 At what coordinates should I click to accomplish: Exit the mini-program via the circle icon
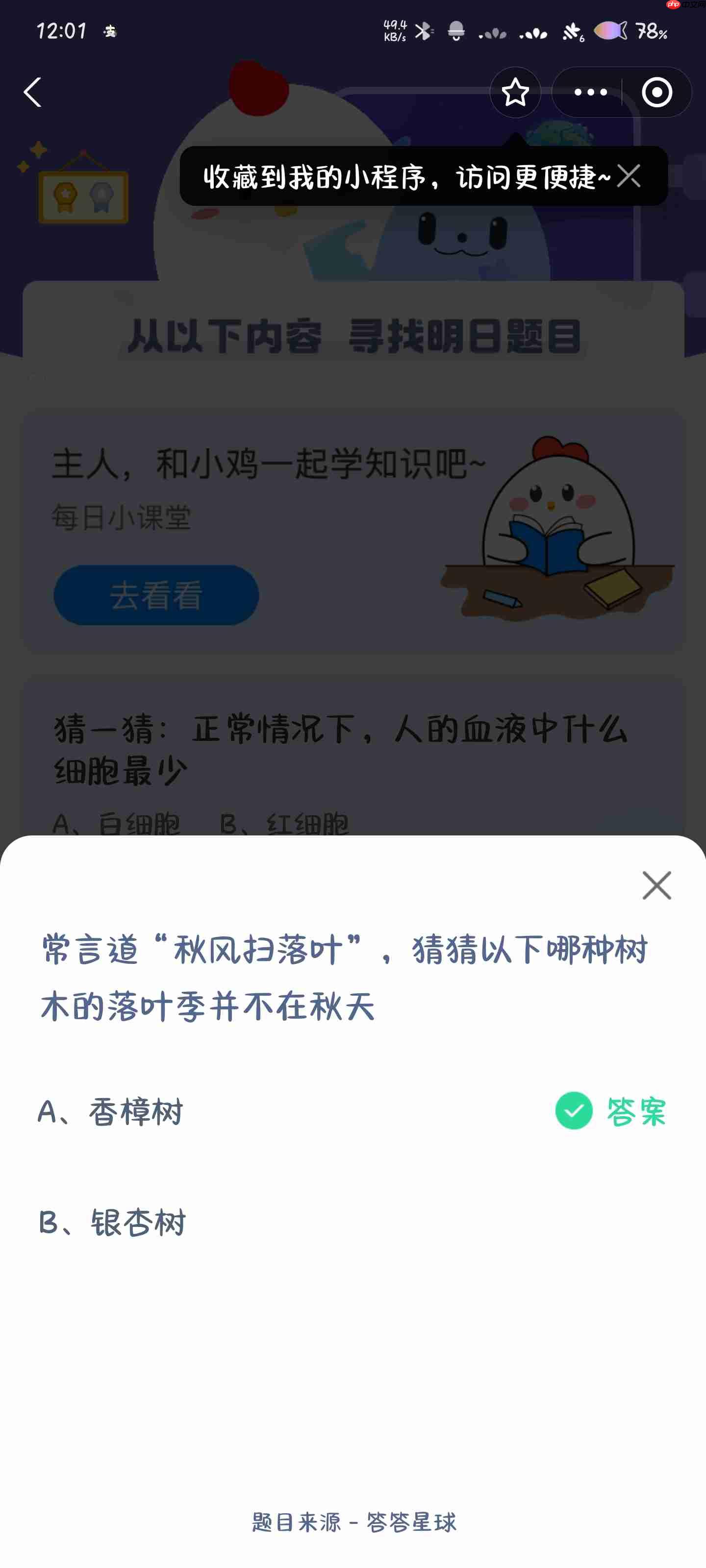(x=657, y=93)
